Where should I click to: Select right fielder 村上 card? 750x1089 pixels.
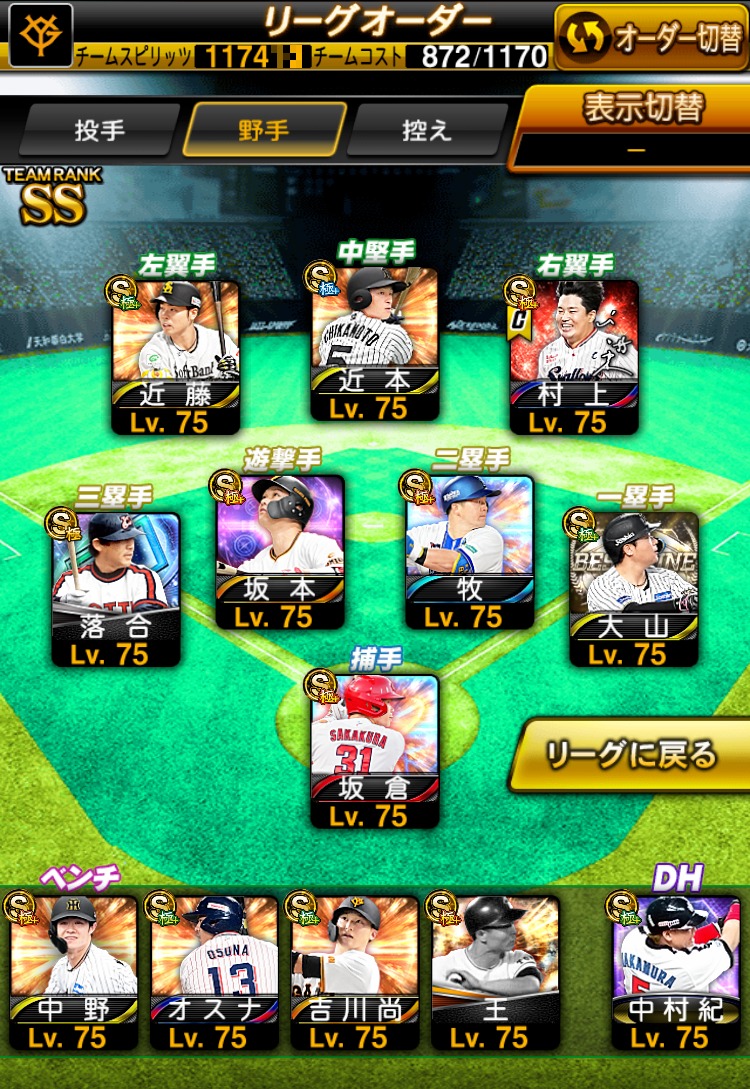point(574,355)
